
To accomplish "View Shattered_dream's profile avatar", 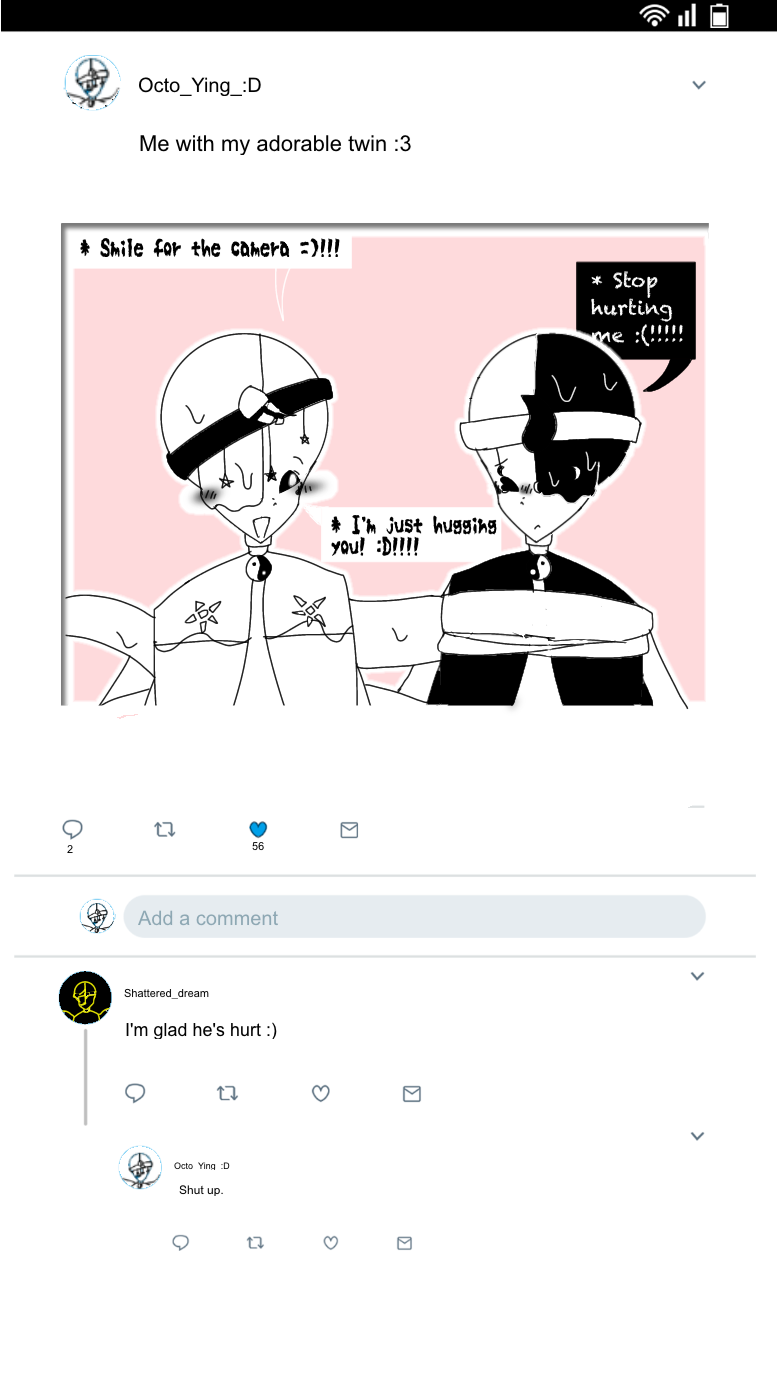I will pos(85,997).
